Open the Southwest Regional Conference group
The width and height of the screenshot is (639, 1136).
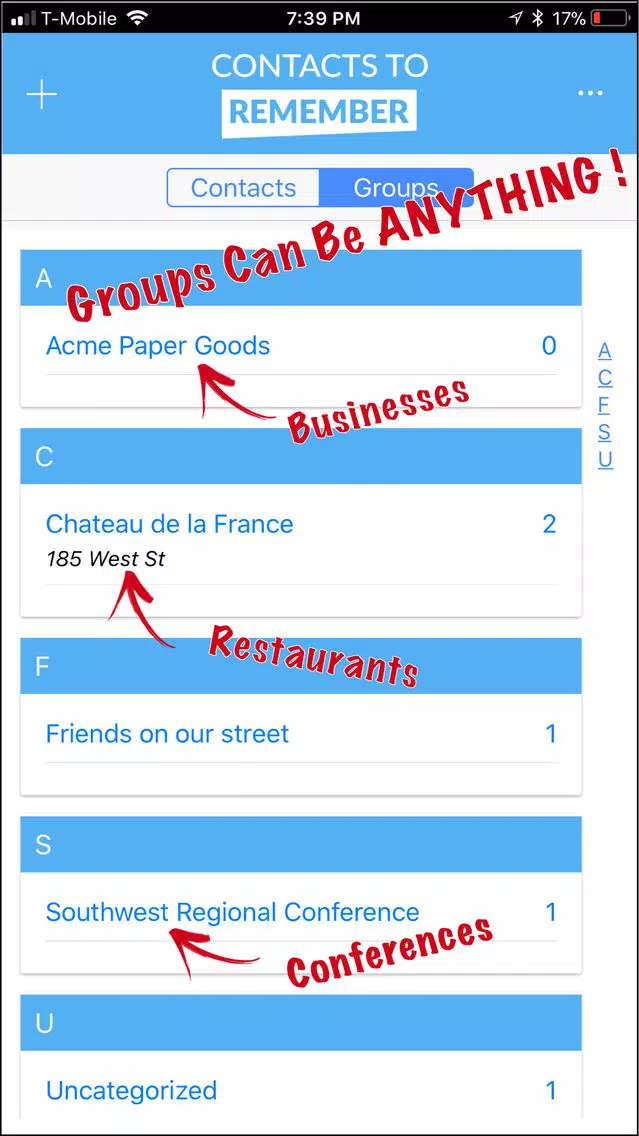click(x=232, y=912)
